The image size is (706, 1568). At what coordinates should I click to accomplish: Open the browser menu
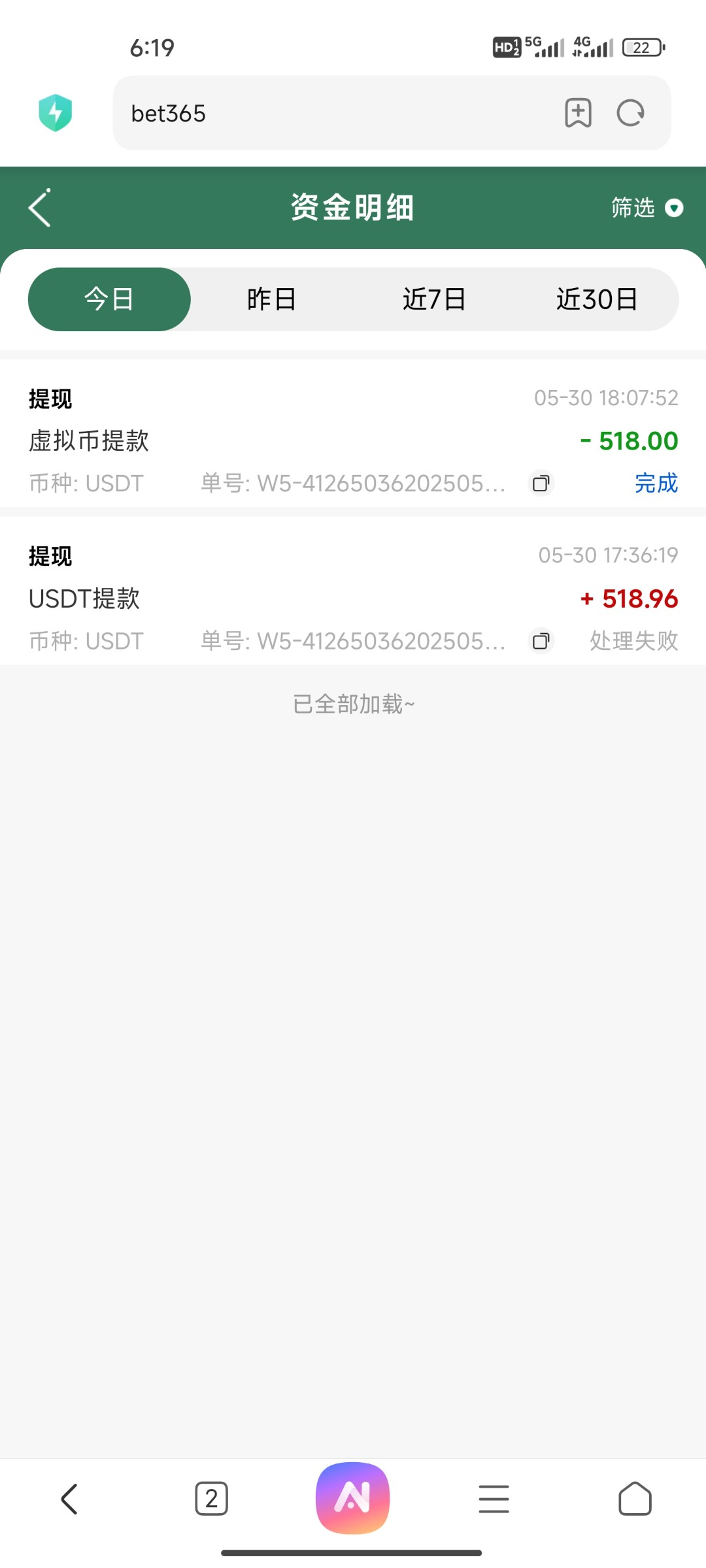click(x=494, y=1499)
